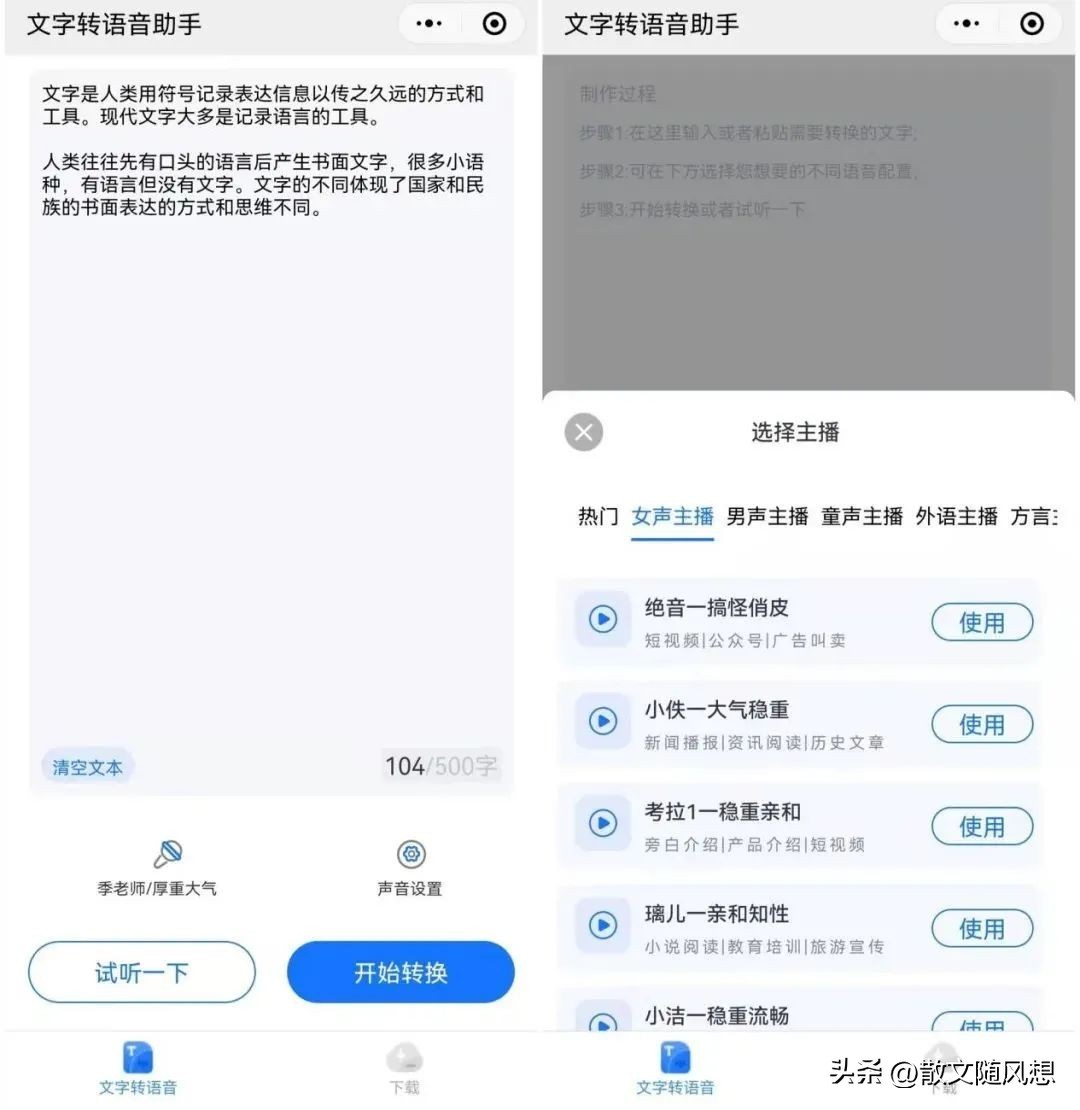Play the 璃儿一亲和知性 voice sample
The height and width of the screenshot is (1110, 1080).
[x=603, y=925]
